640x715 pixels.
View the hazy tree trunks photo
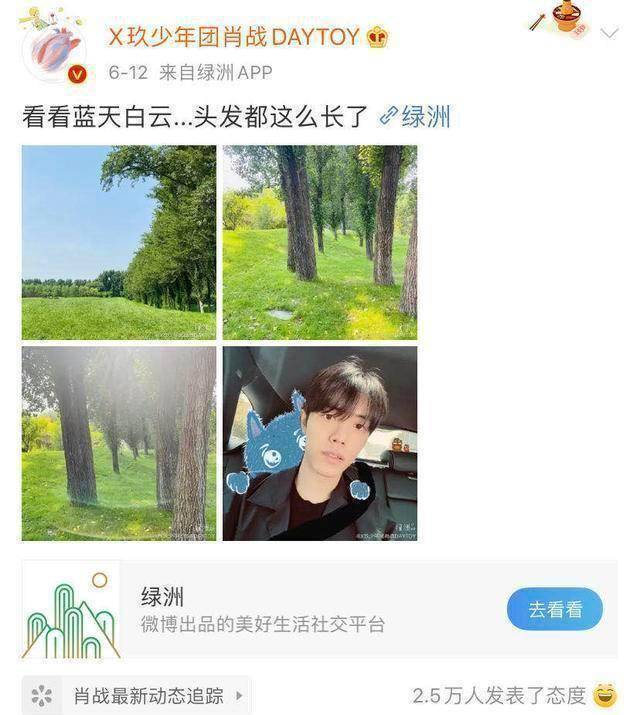pyautogui.click(x=119, y=443)
